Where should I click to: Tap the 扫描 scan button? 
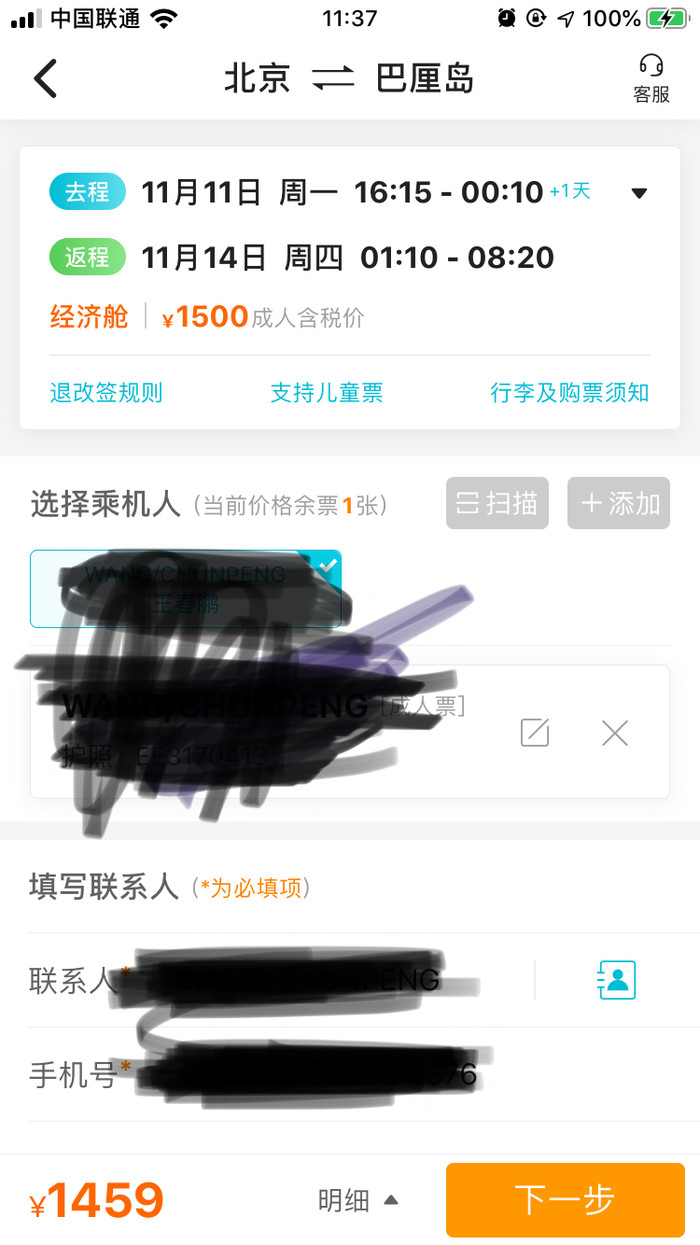497,503
